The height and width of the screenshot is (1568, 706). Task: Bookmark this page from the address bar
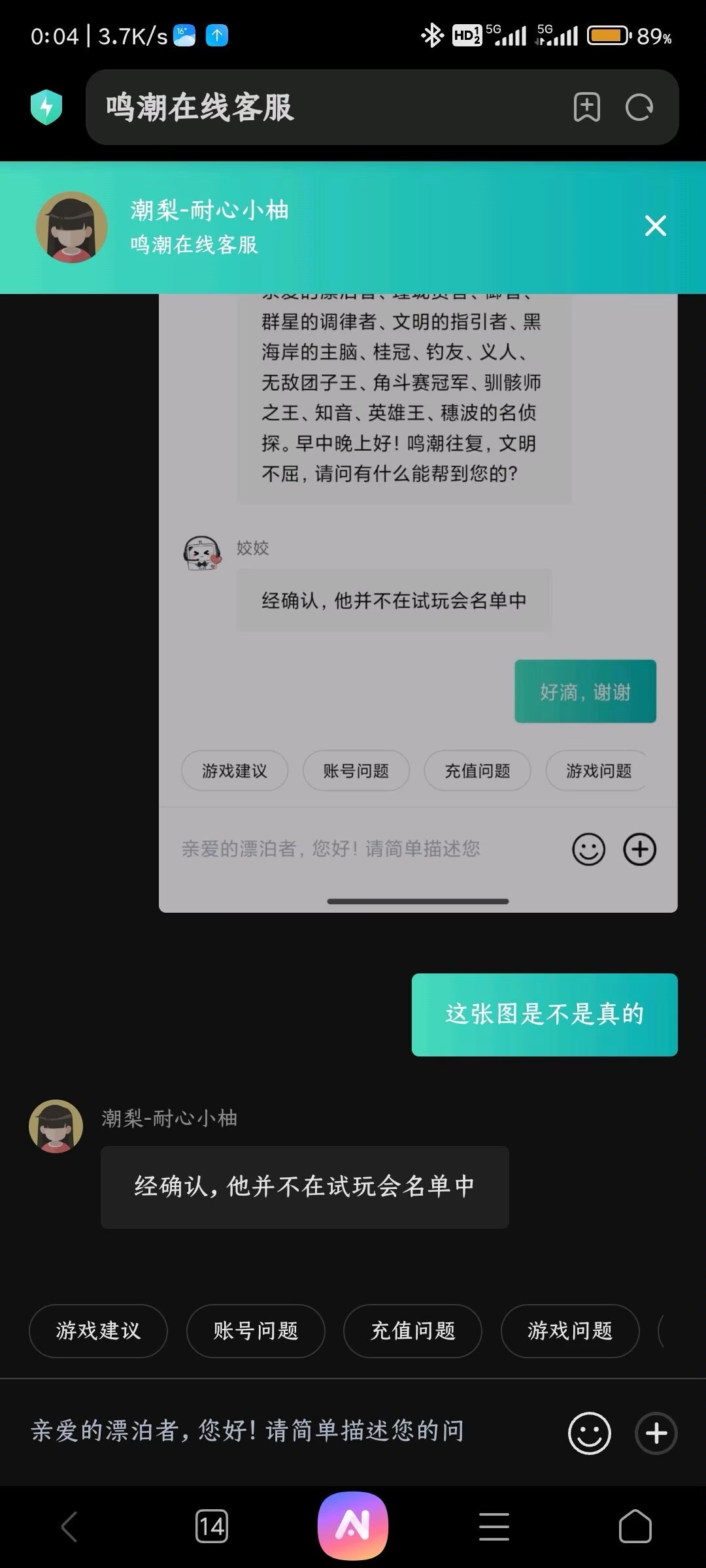click(x=586, y=107)
